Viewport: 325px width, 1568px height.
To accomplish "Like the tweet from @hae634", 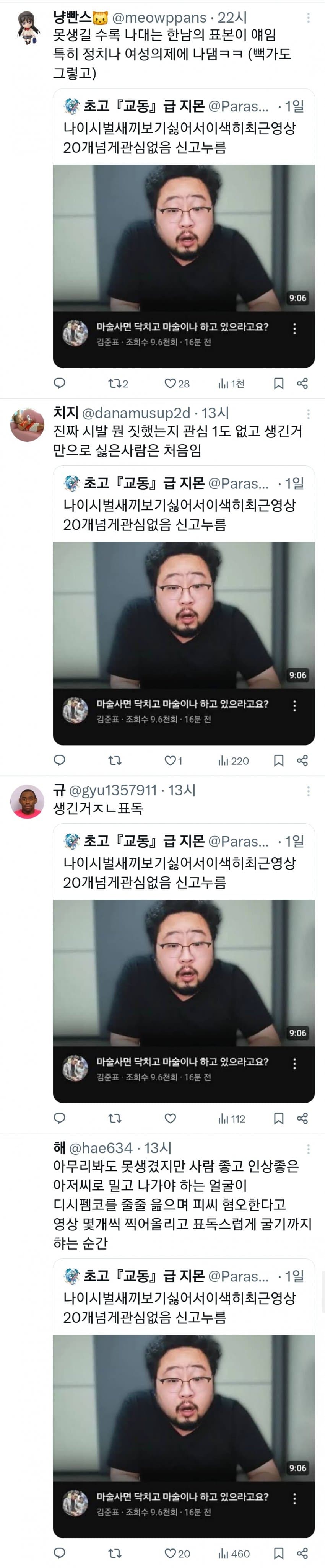I will pos(171,1553).
